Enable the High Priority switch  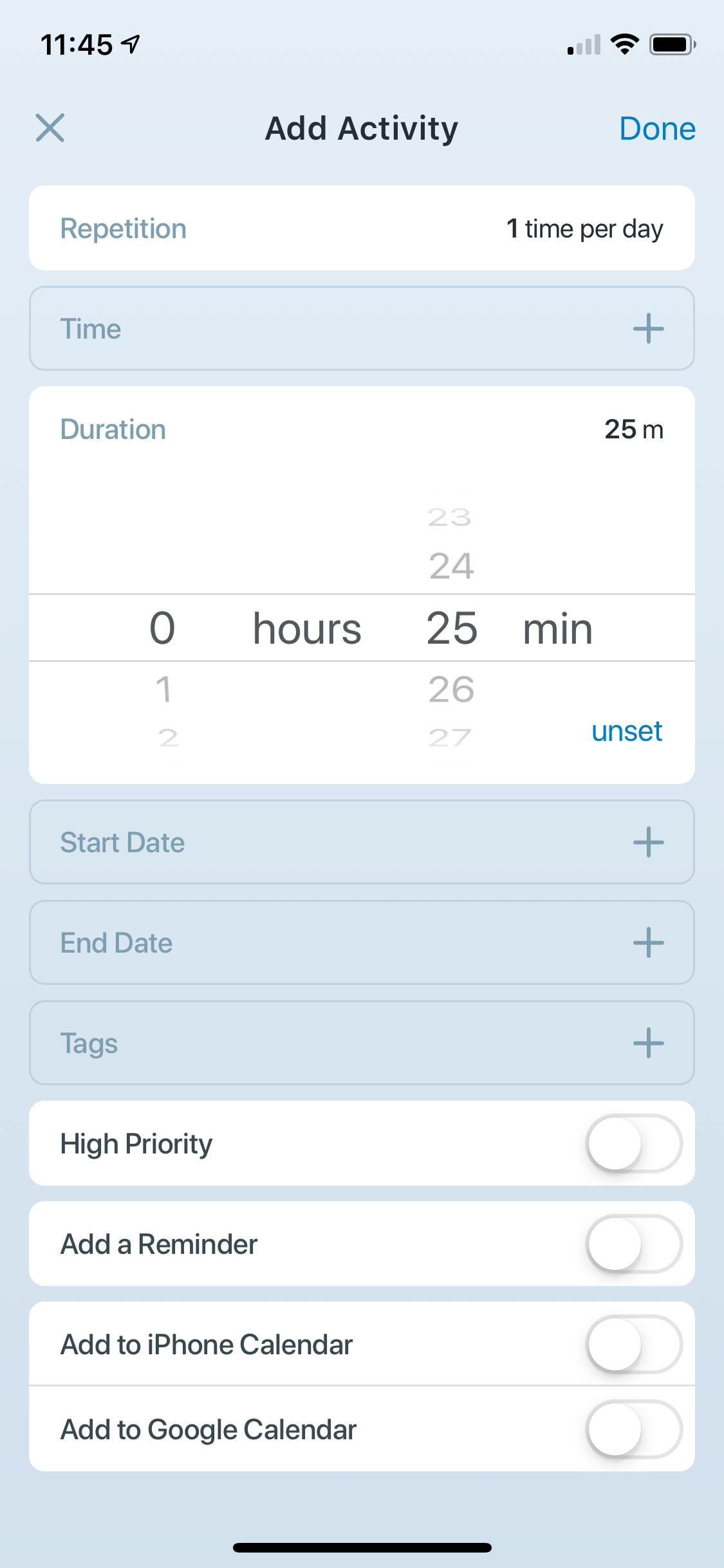click(x=633, y=1144)
